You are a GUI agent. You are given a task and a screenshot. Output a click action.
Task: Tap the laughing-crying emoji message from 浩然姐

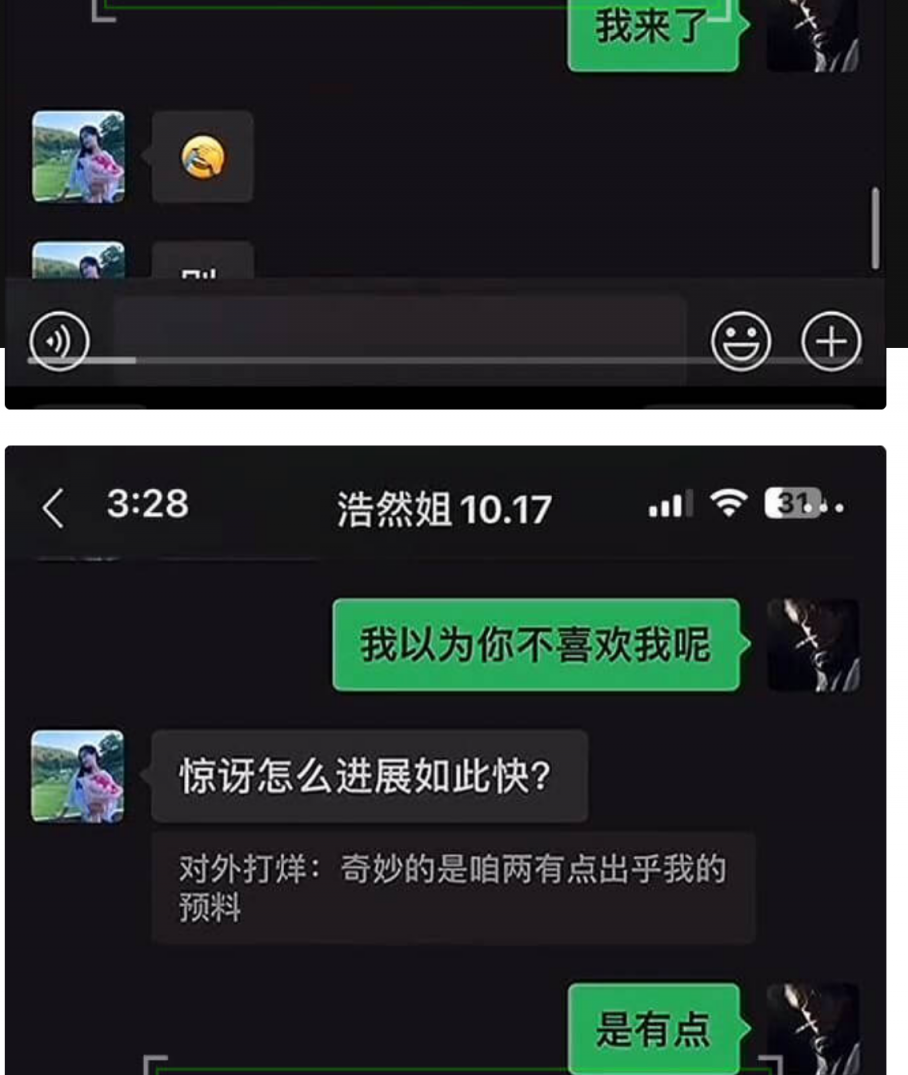(202, 157)
